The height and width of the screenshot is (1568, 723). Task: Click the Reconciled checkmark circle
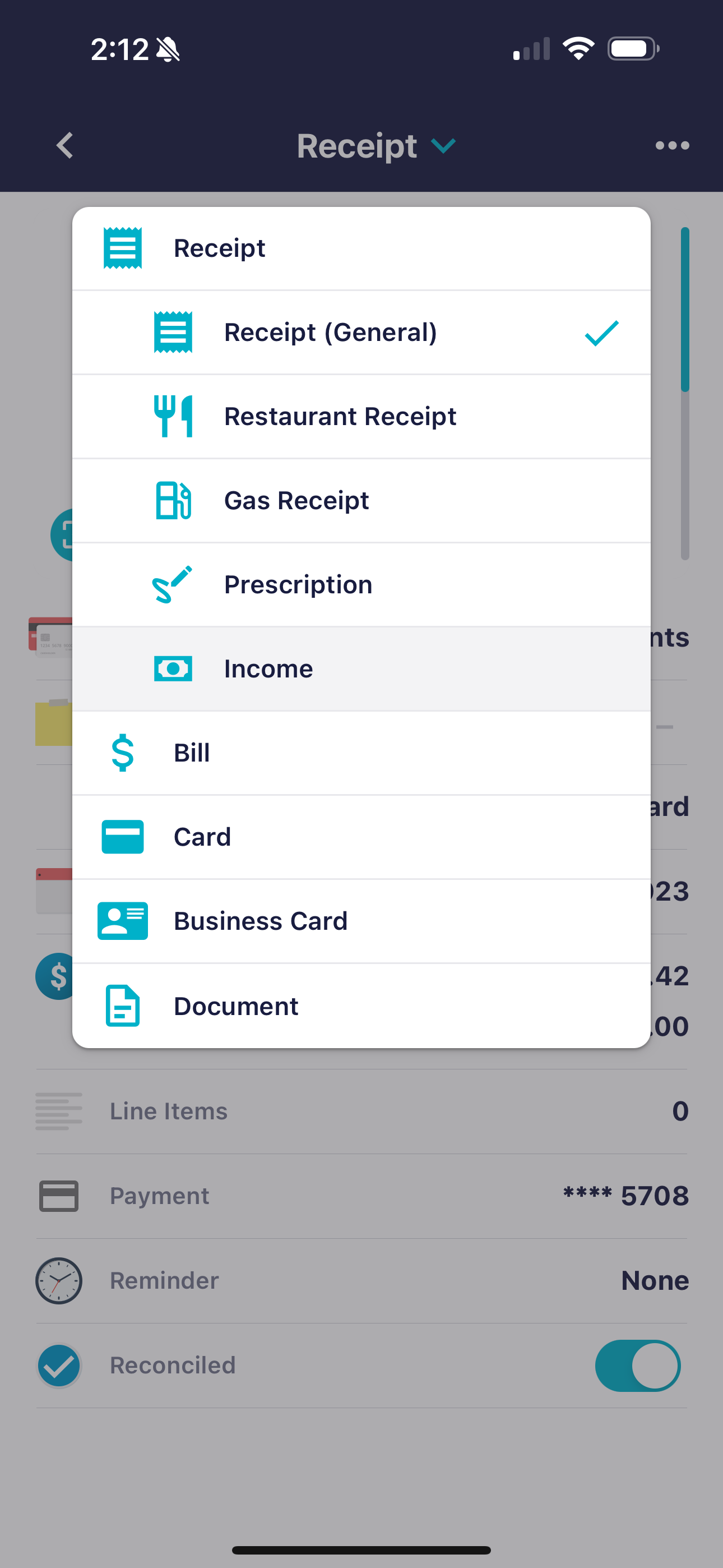click(x=58, y=1366)
